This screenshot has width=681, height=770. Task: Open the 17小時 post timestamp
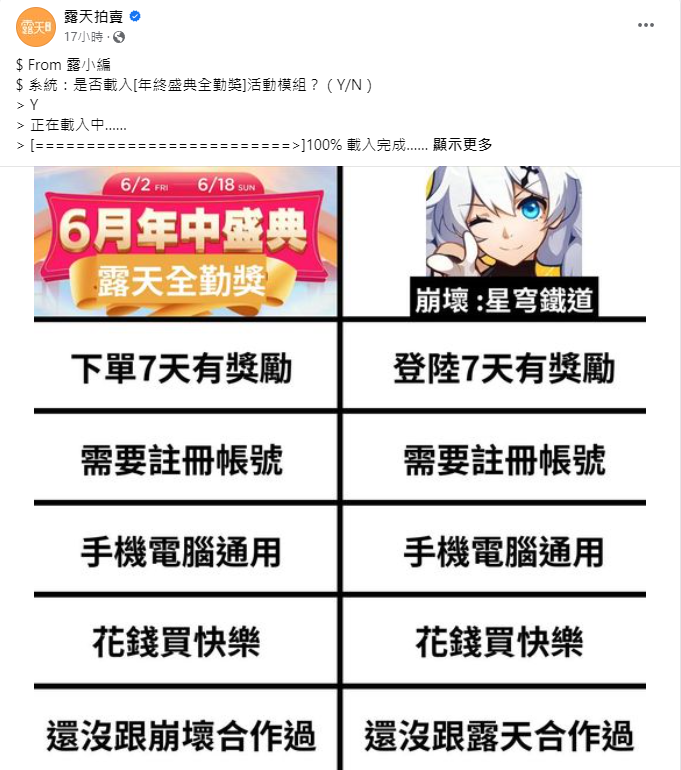[83, 36]
